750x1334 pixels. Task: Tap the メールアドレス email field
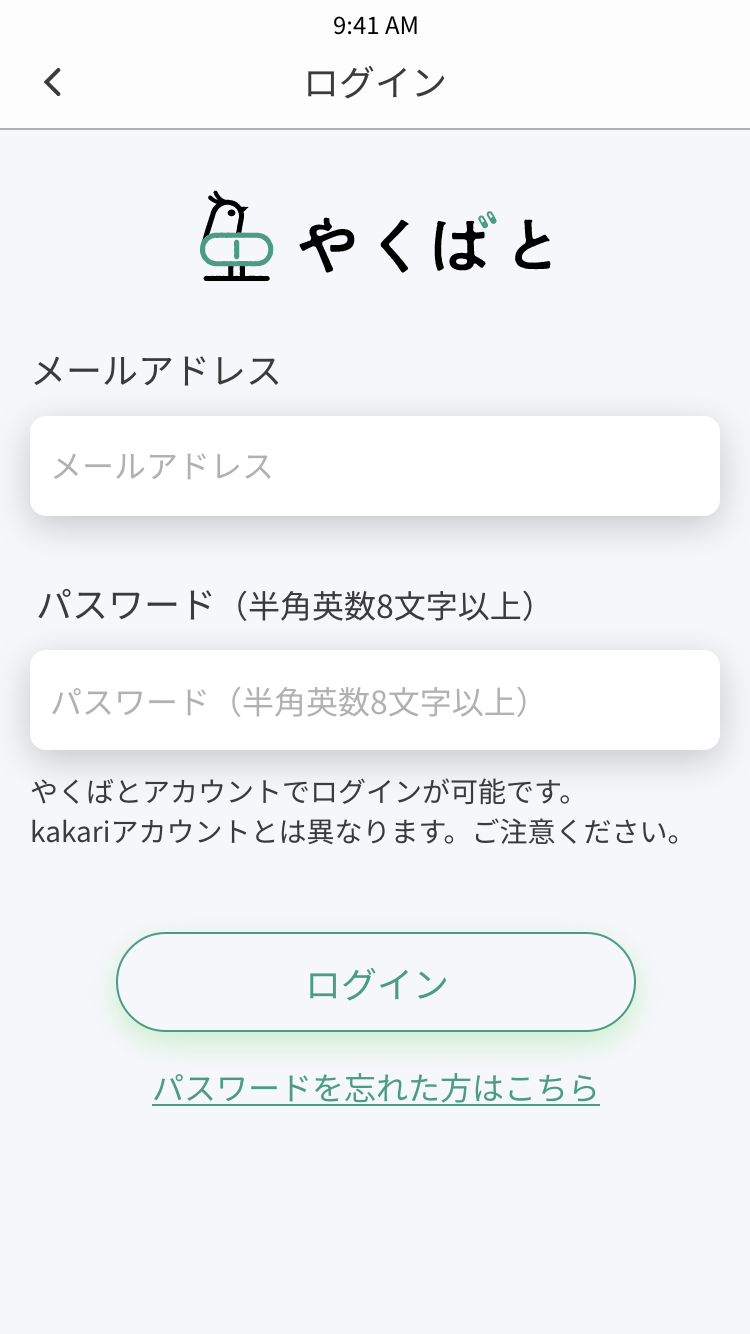375,466
